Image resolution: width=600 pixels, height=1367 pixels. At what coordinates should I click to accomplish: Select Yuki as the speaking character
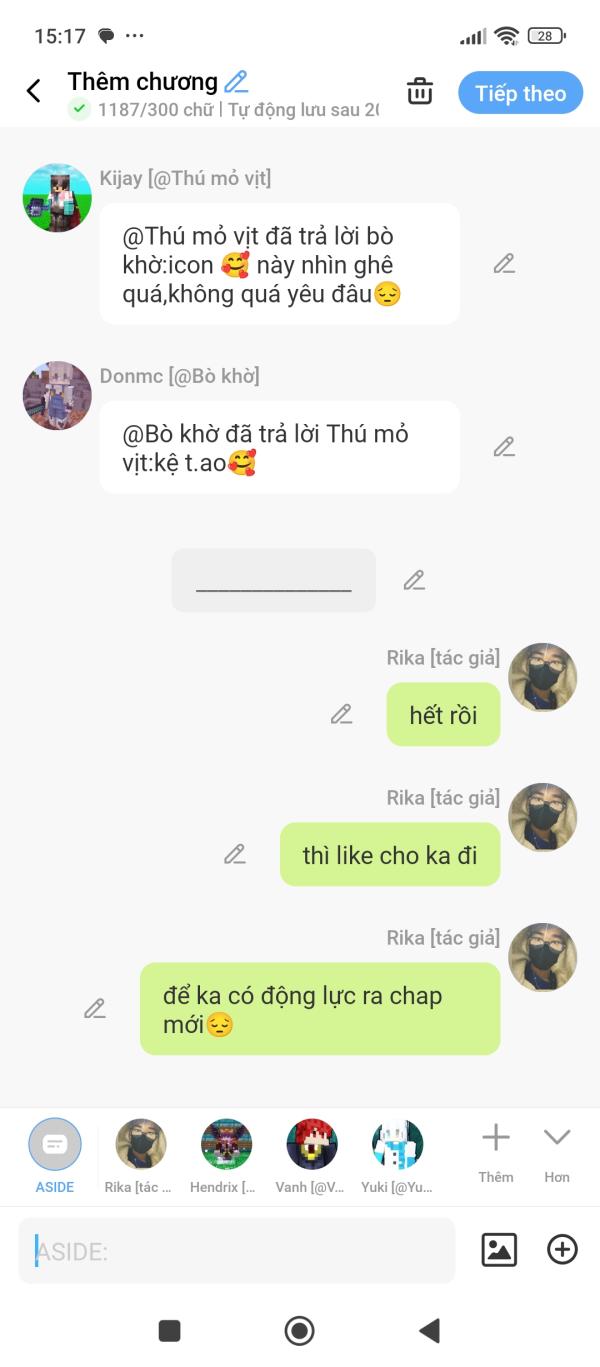397,1156
